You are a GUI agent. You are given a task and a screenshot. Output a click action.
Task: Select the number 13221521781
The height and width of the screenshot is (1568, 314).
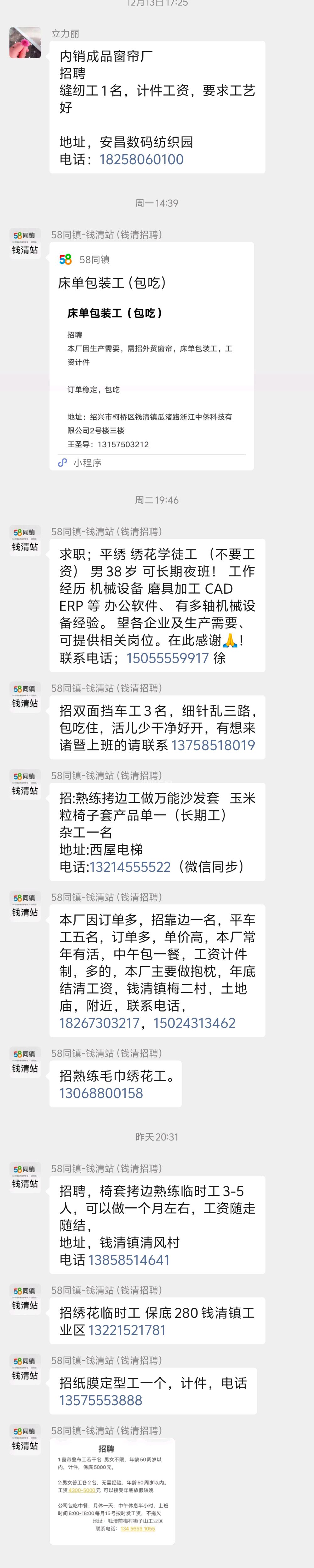pyautogui.click(x=127, y=1330)
